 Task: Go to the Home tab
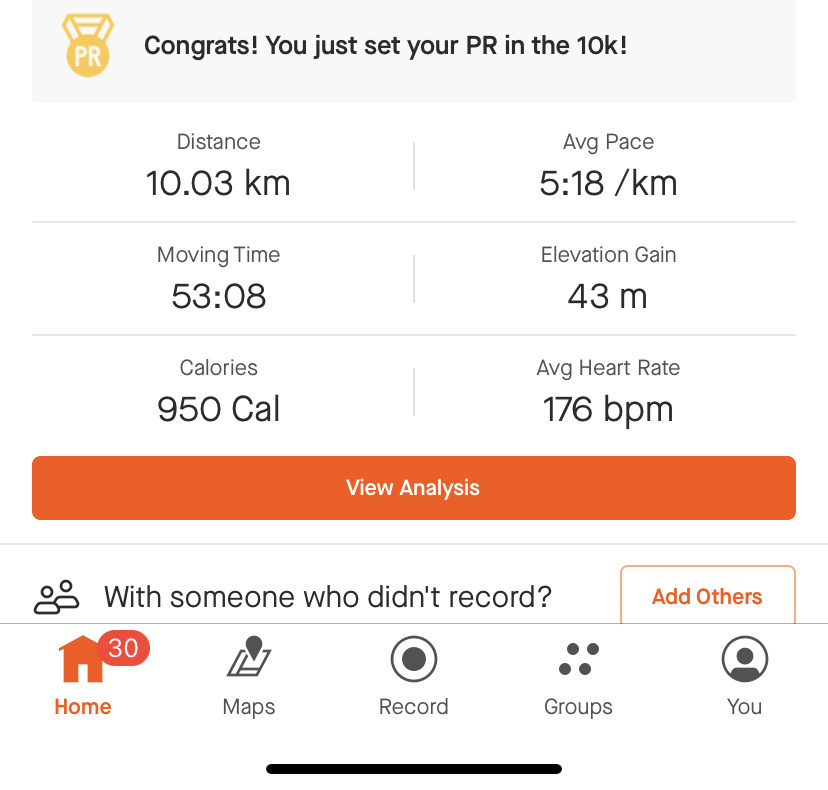pos(83,677)
